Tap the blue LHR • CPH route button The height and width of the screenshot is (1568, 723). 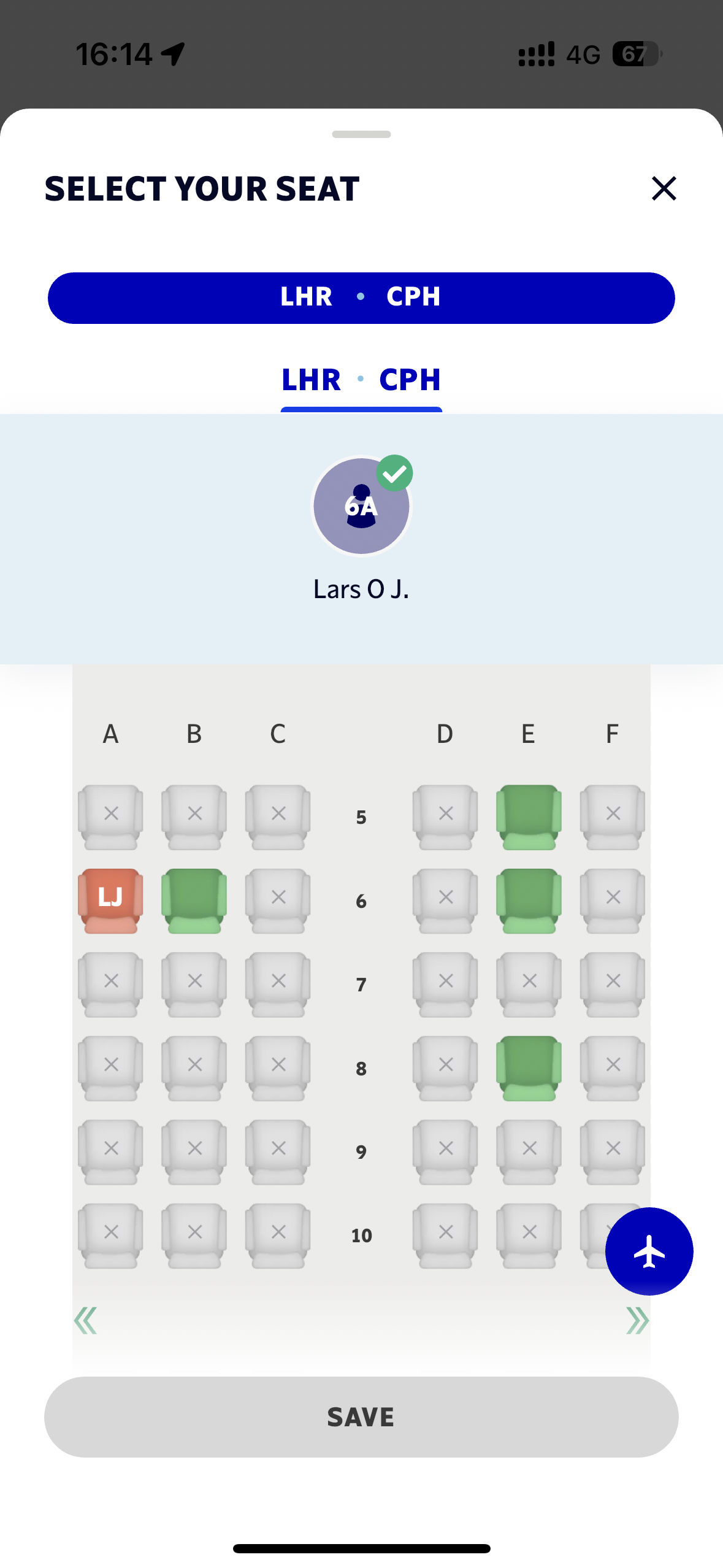pyautogui.click(x=361, y=298)
